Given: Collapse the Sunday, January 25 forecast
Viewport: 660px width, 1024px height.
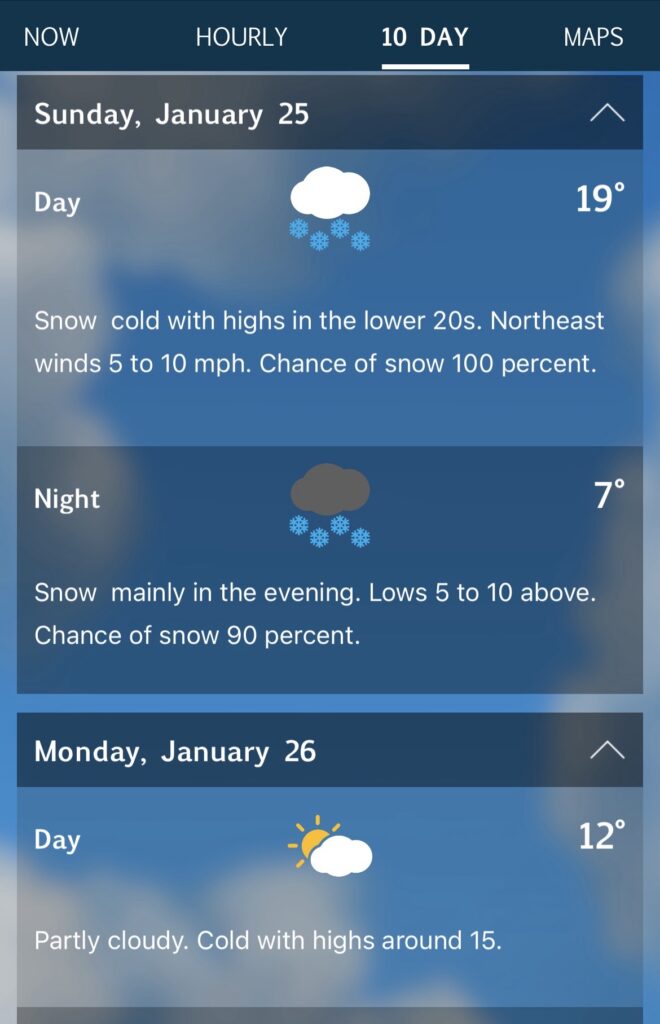Looking at the screenshot, I should 607,113.
